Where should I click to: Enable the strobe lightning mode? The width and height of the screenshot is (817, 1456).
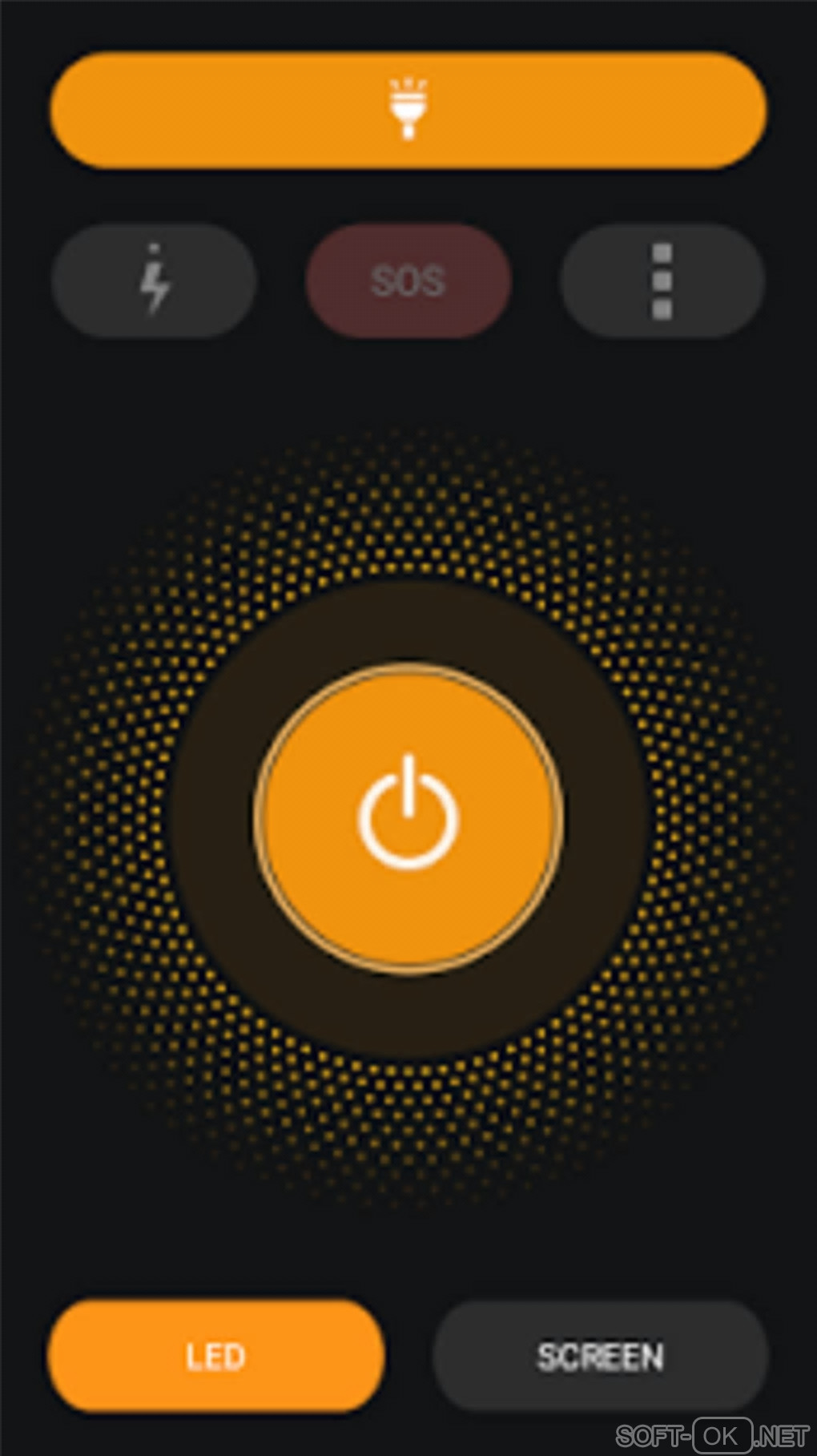click(154, 280)
